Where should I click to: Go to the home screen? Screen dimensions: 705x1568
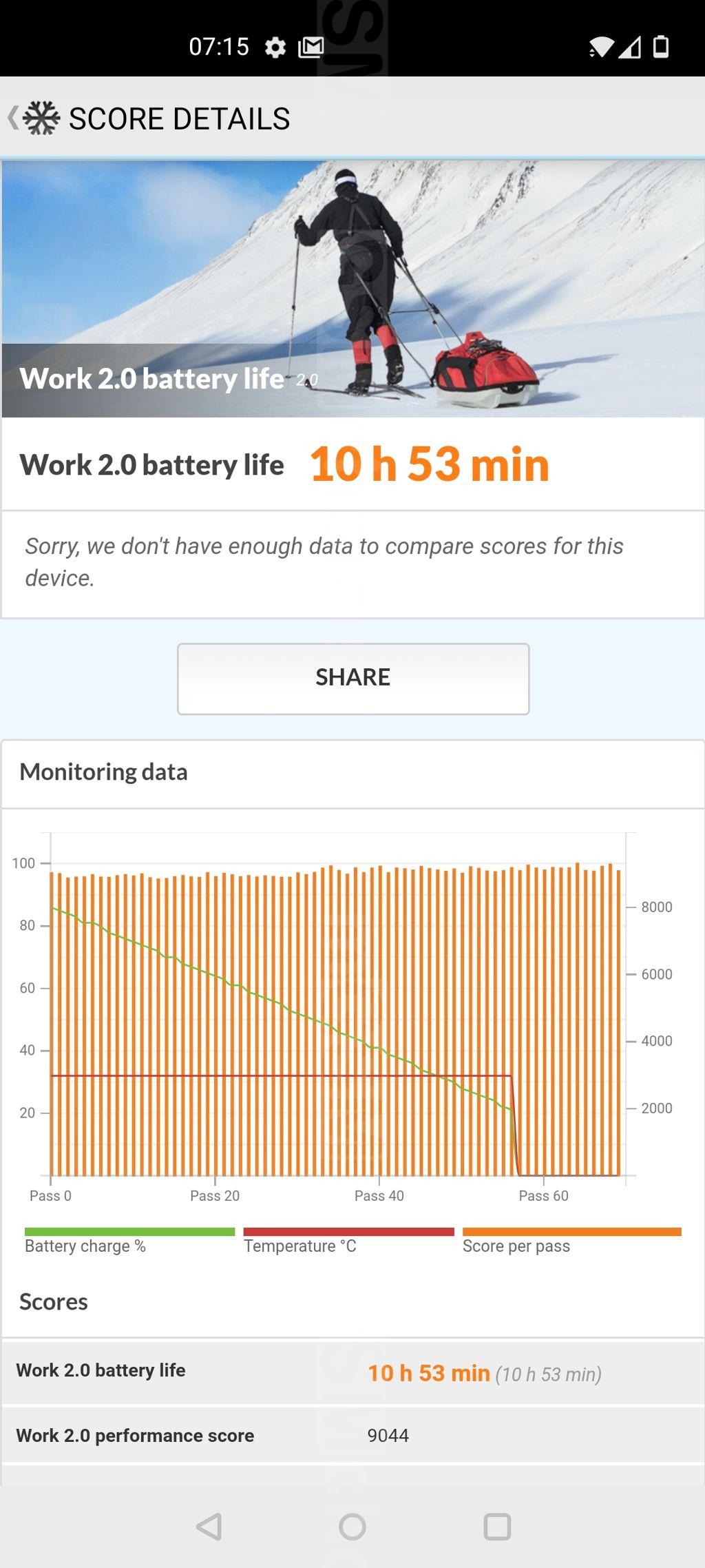point(352,1527)
